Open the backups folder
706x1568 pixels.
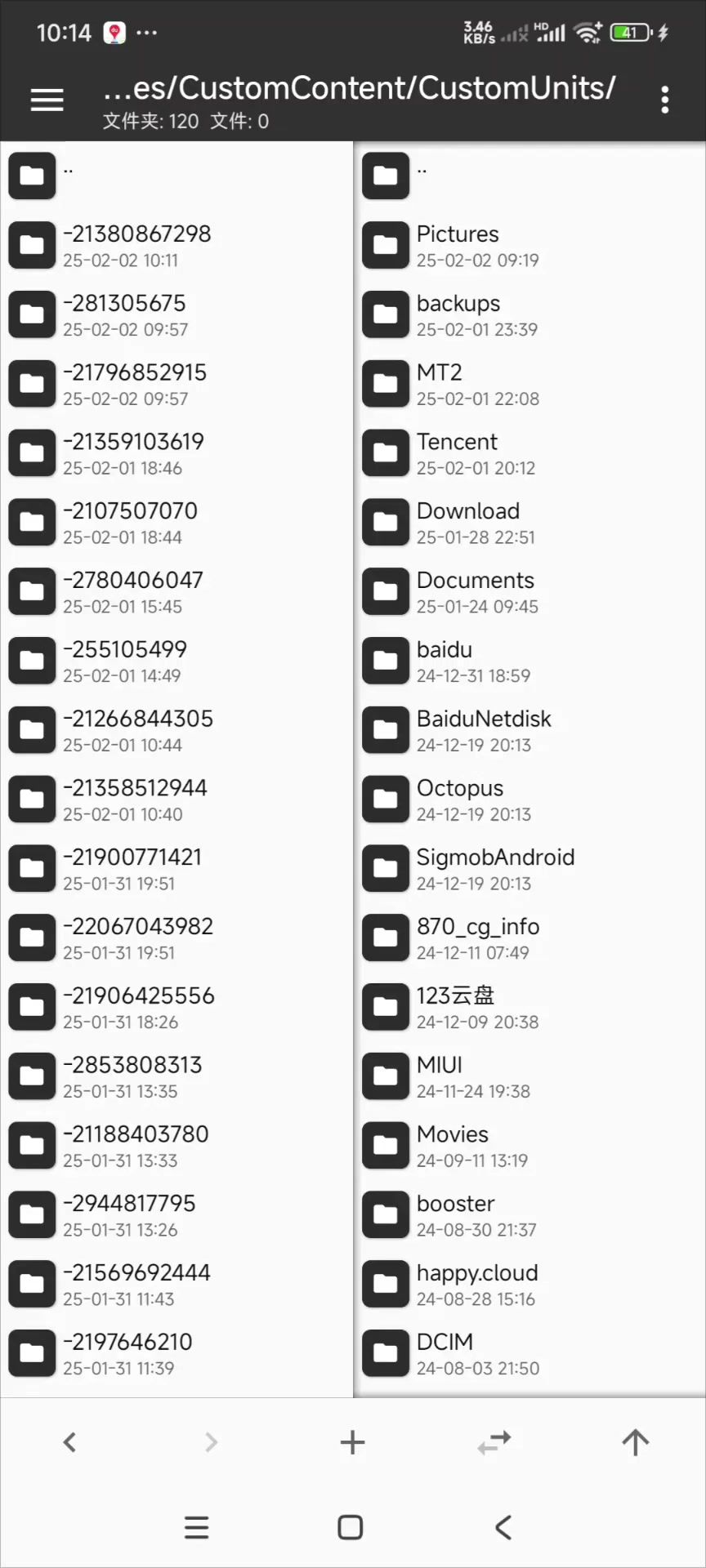coord(458,314)
